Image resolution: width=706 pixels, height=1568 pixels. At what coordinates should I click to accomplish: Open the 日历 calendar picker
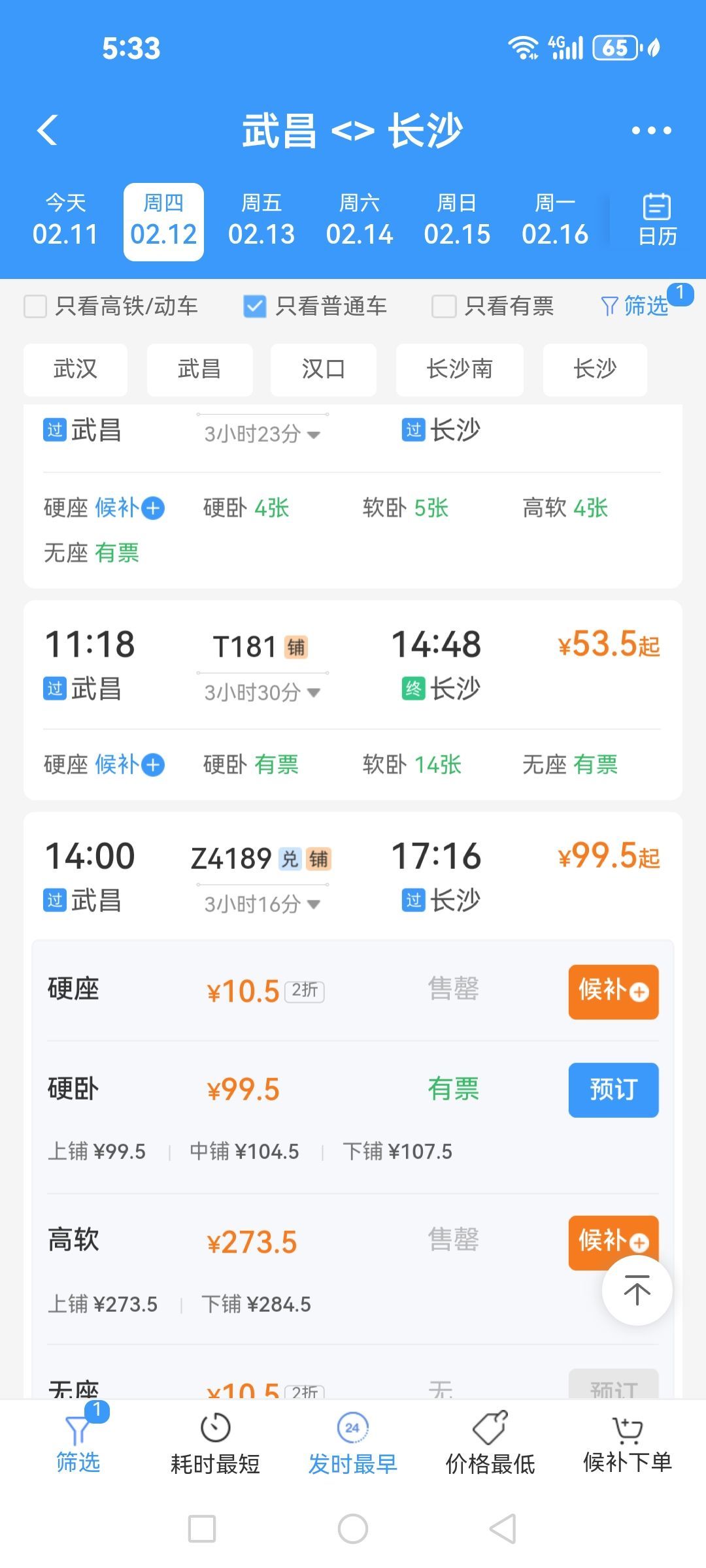click(656, 221)
